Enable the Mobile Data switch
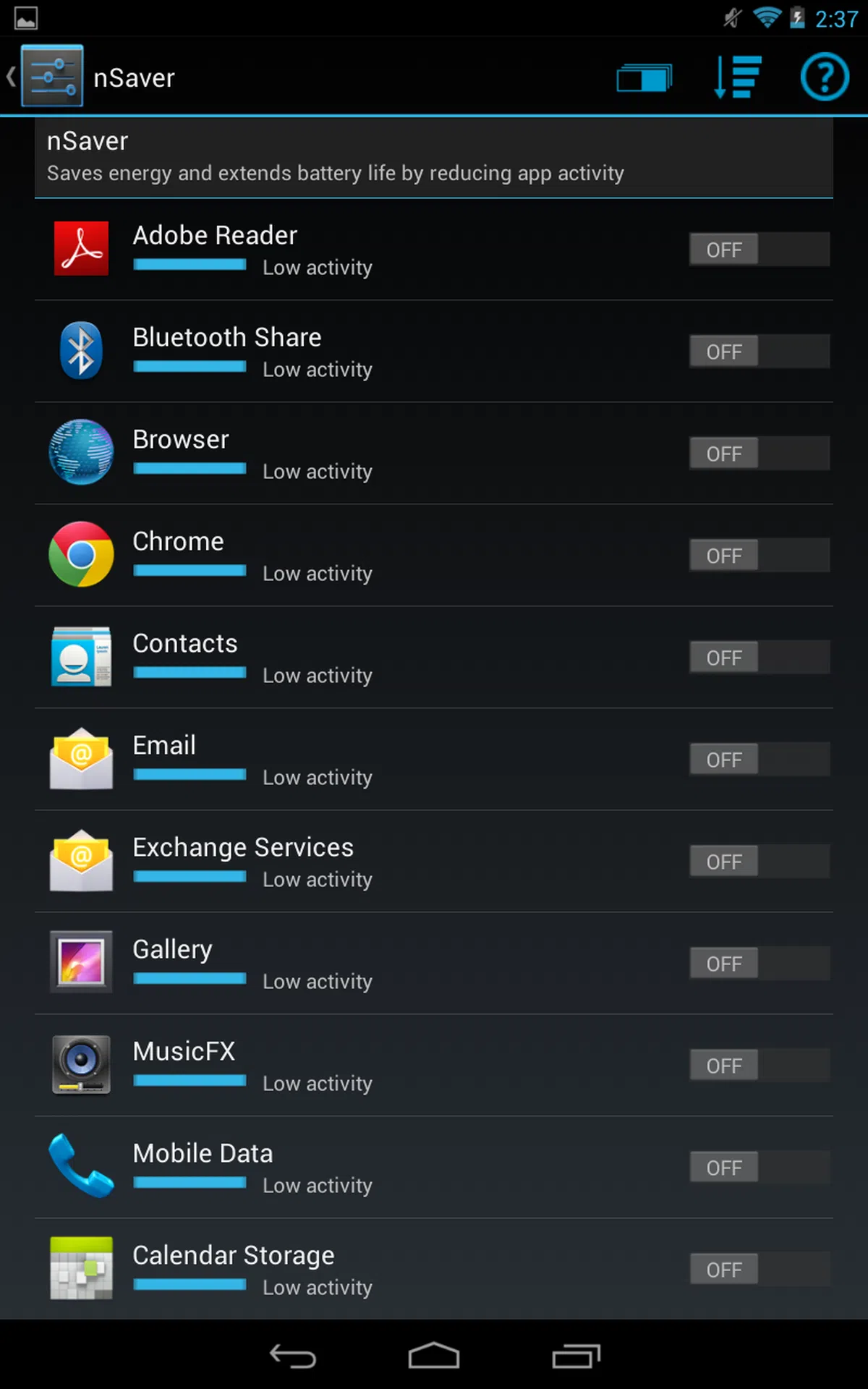868x1389 pixels. pyautogui.click(x=759, y=1168)
